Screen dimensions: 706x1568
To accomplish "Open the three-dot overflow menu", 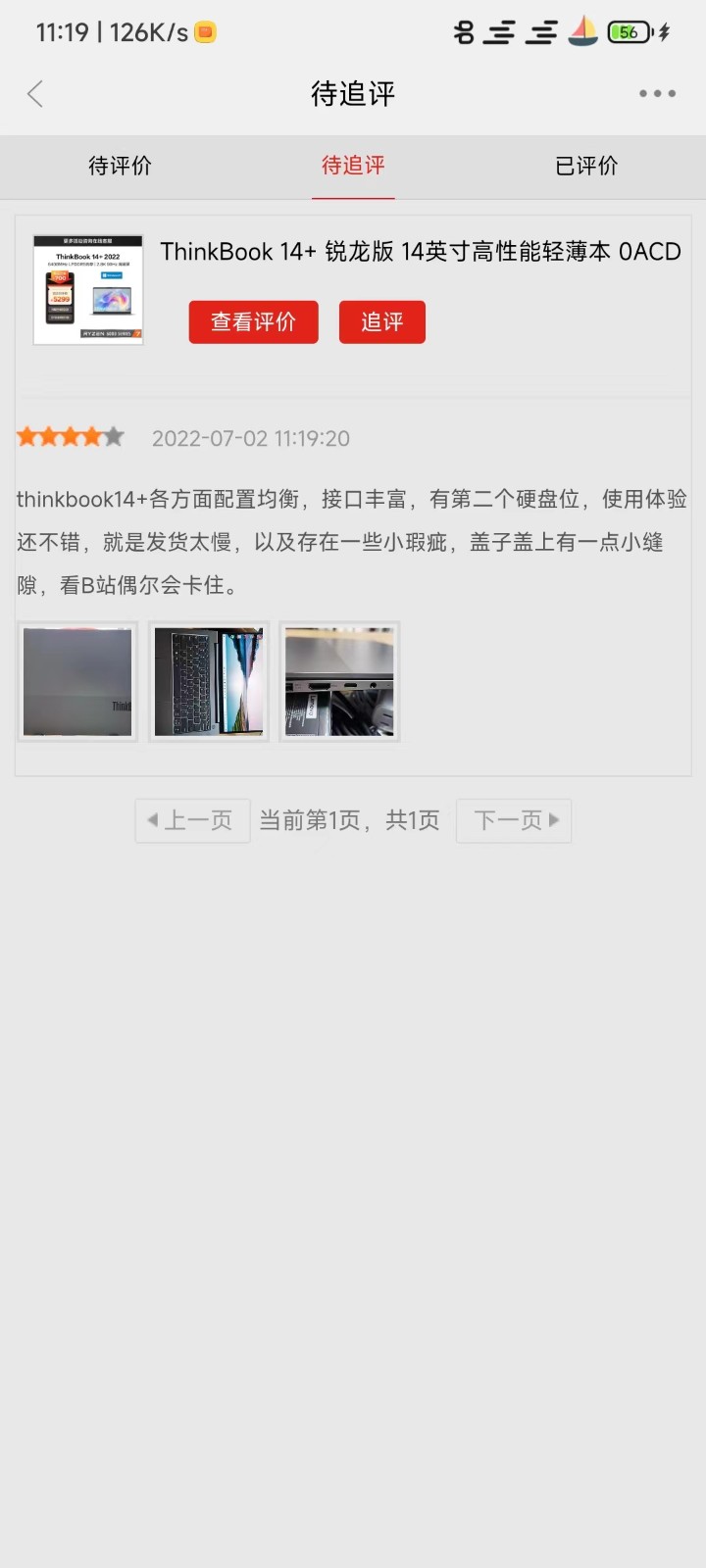I will pyautogui.click(x=657, y=94).
